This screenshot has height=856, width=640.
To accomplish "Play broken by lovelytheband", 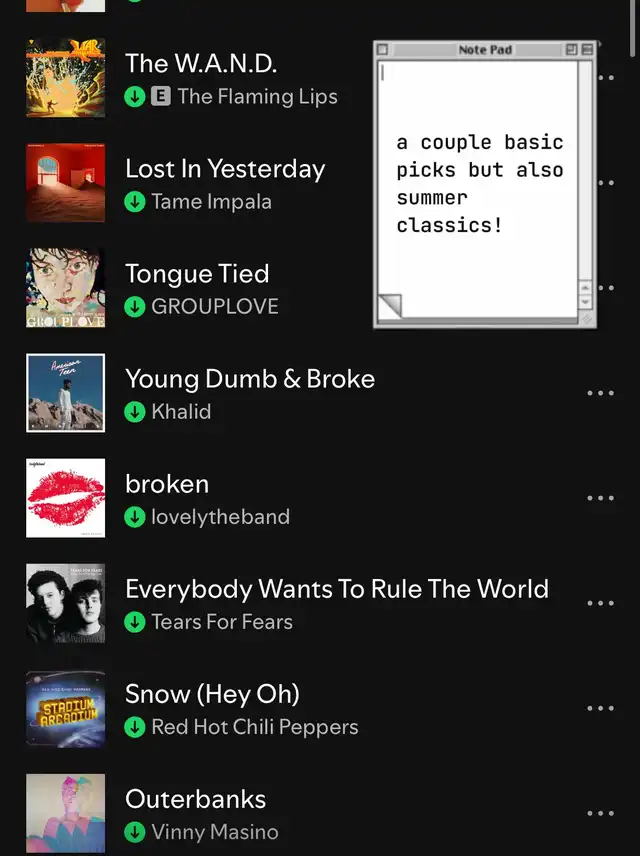I will pyautogui.click(x=167, y=484).
